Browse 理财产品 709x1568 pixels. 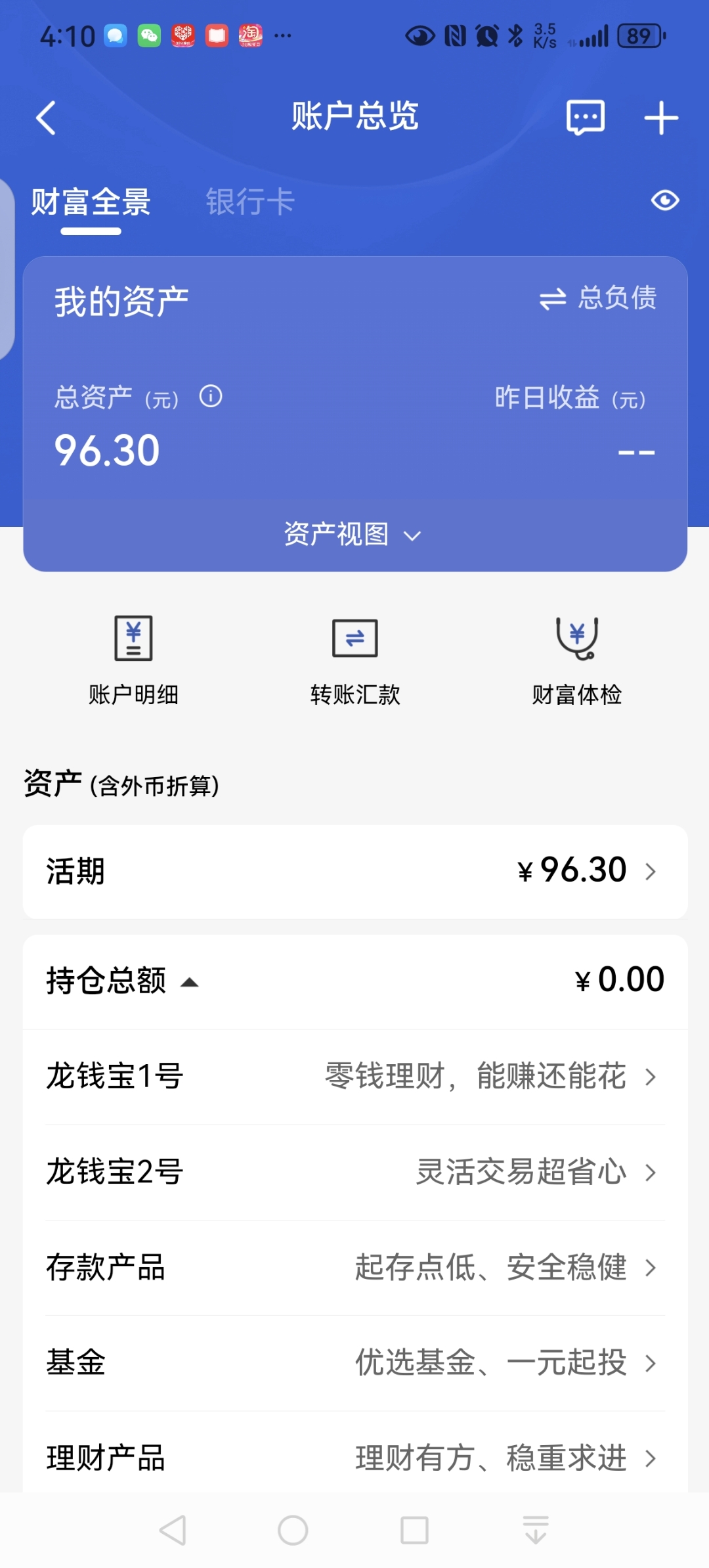tap(354, 1458)
